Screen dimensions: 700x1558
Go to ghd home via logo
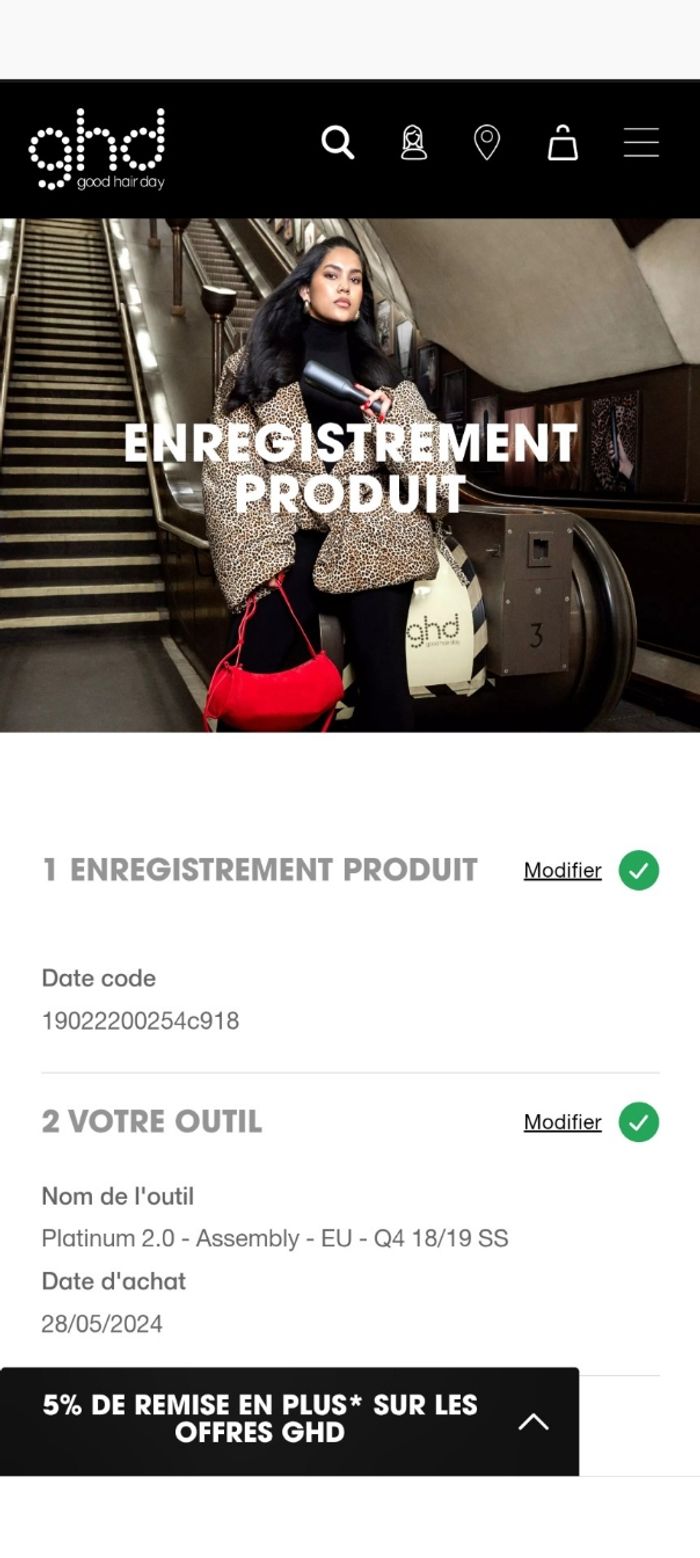(x=97, y=149)
